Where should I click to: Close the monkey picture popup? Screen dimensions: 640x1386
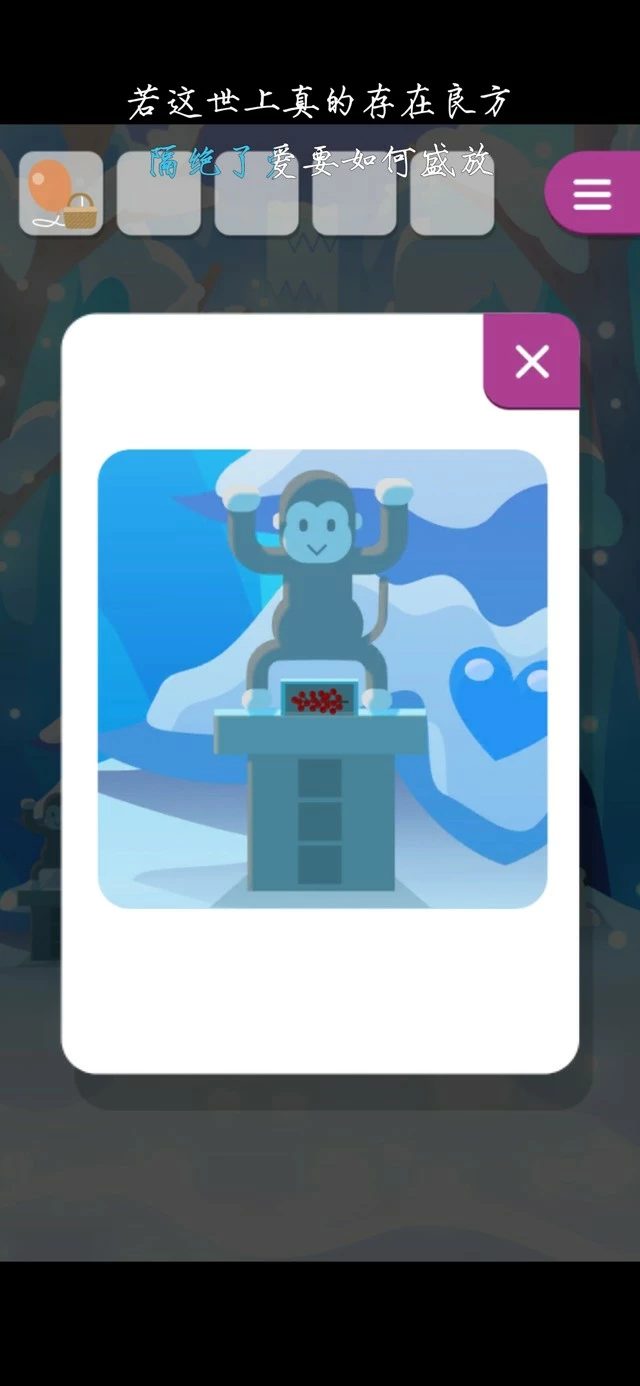531,362
